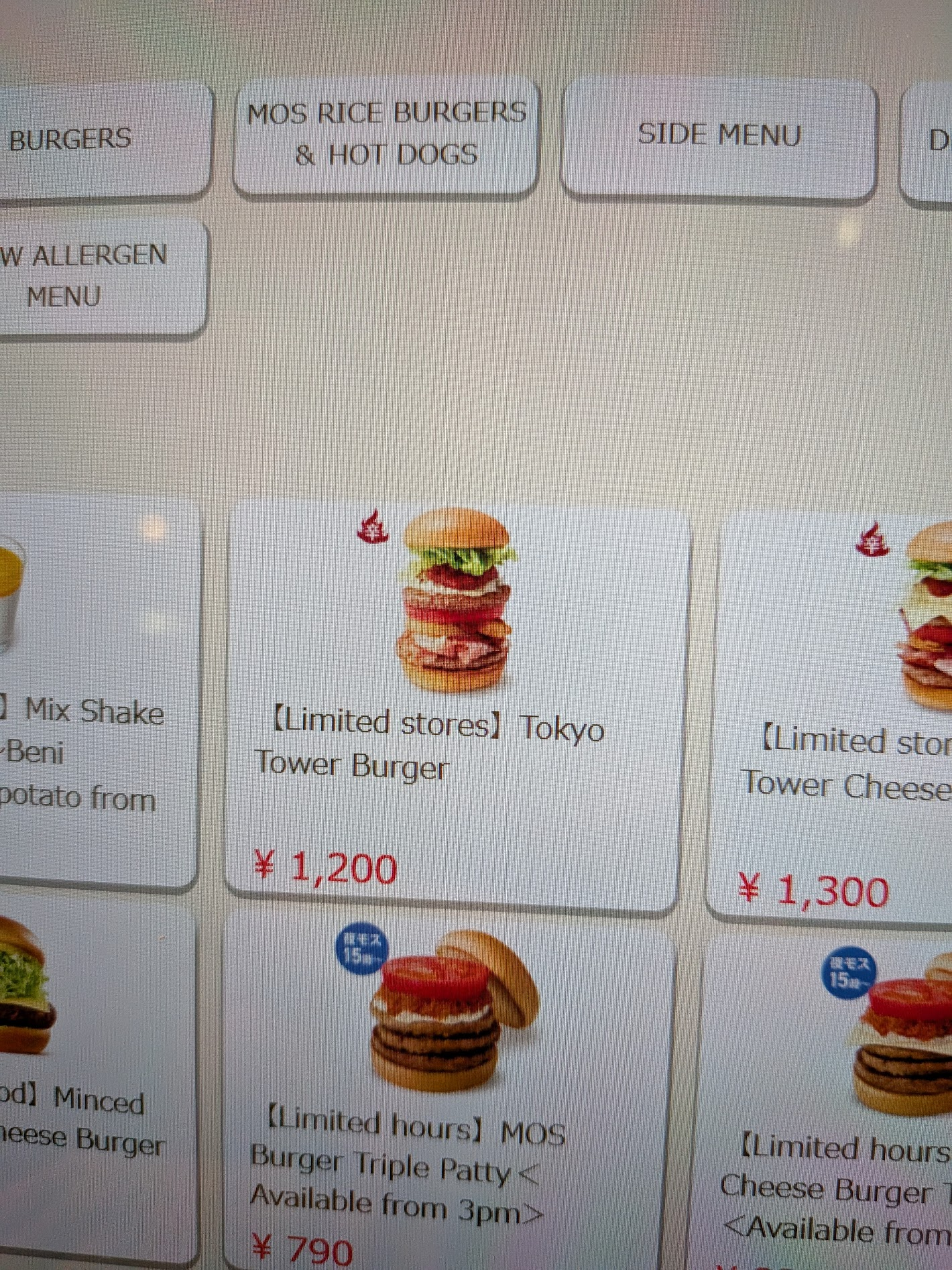Open the Minced Cheese Burger item
The height and width of the screenshot is (1270, 952).
94,1080
